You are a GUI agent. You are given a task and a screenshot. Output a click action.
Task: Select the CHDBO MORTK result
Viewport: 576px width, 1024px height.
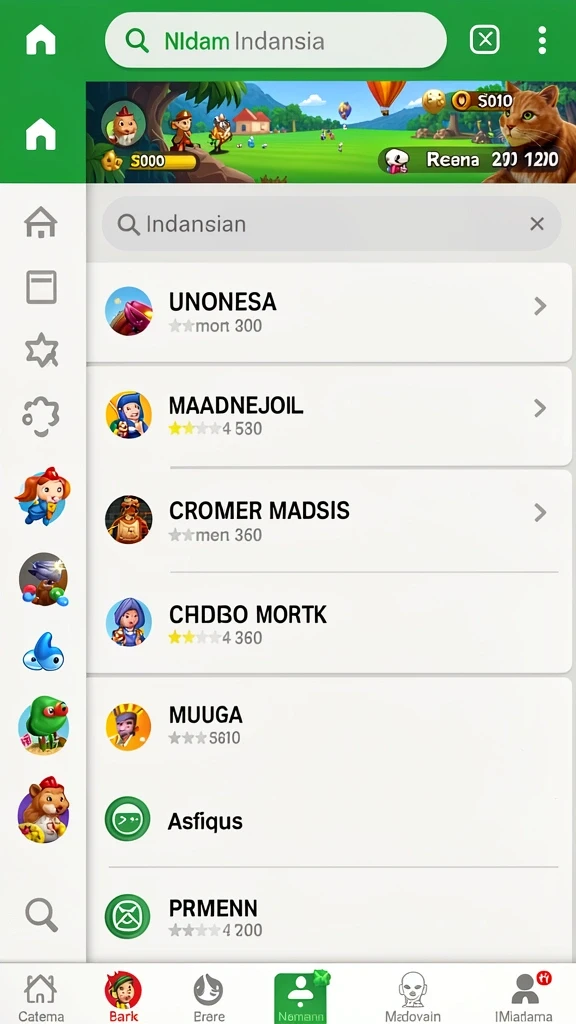click(329, 622)
